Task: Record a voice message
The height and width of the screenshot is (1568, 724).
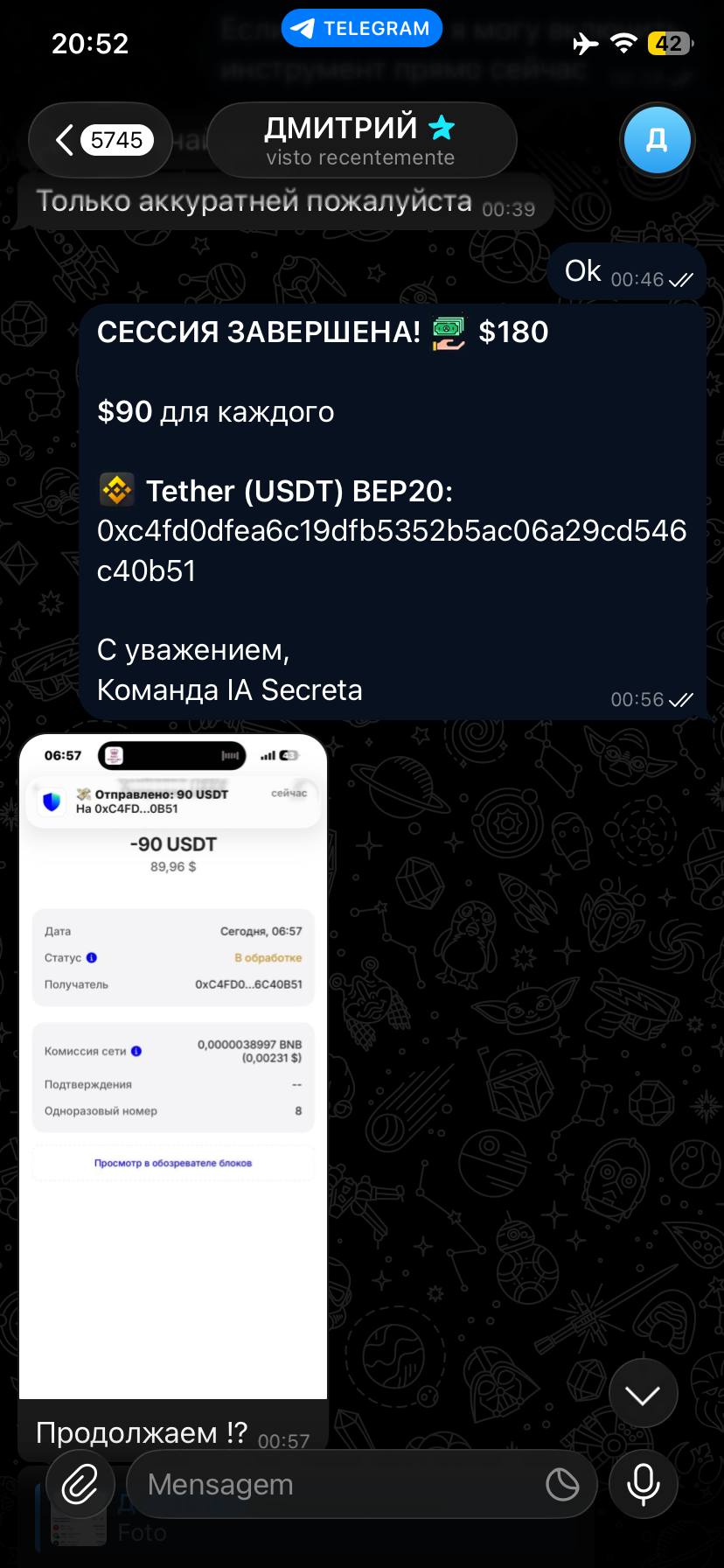Action: click(643, 1484)
